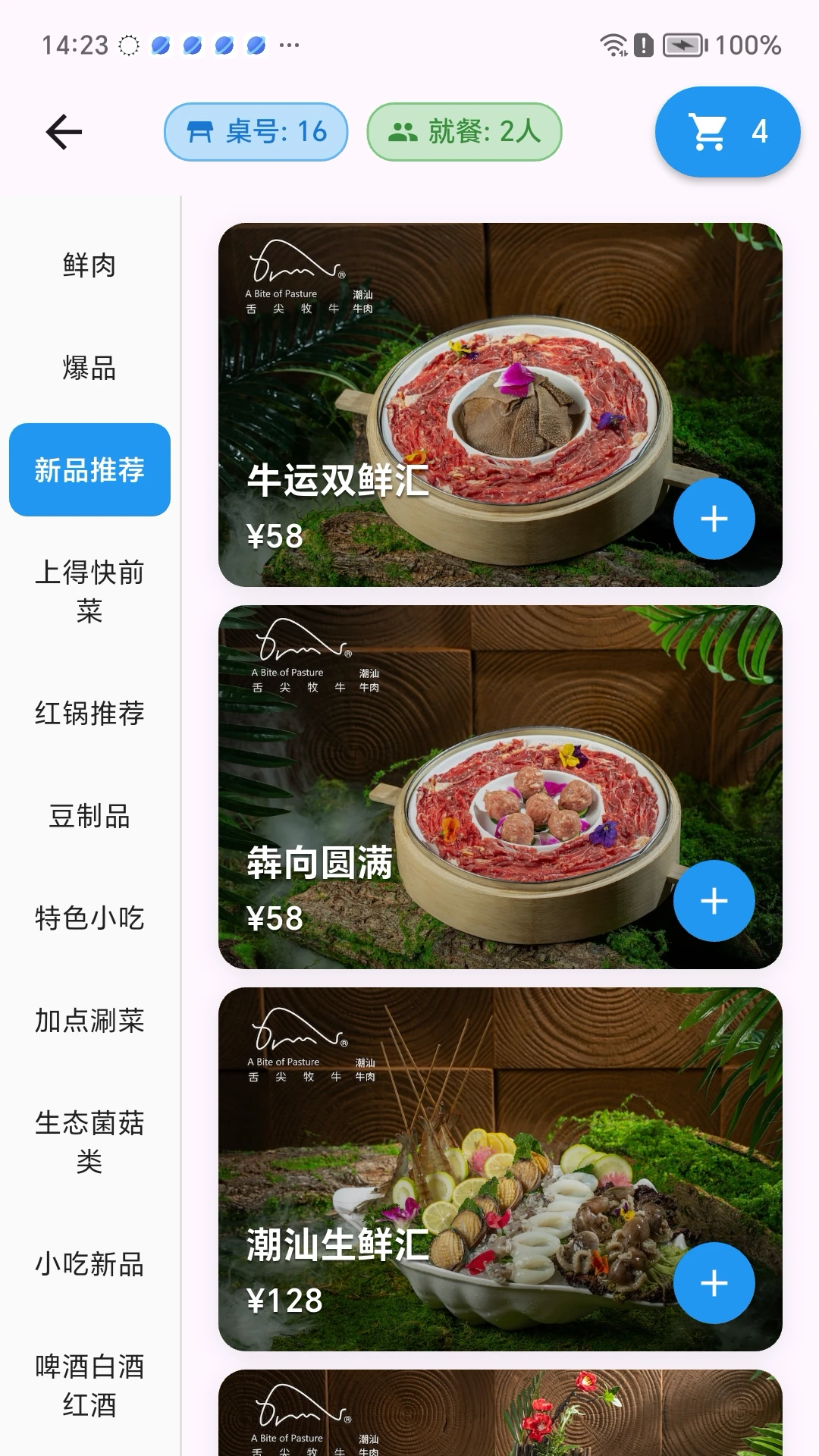The height and width of the screenshot is (1456, 819).
Task: Switch to the 爆品 category
Action: point(89,369)
